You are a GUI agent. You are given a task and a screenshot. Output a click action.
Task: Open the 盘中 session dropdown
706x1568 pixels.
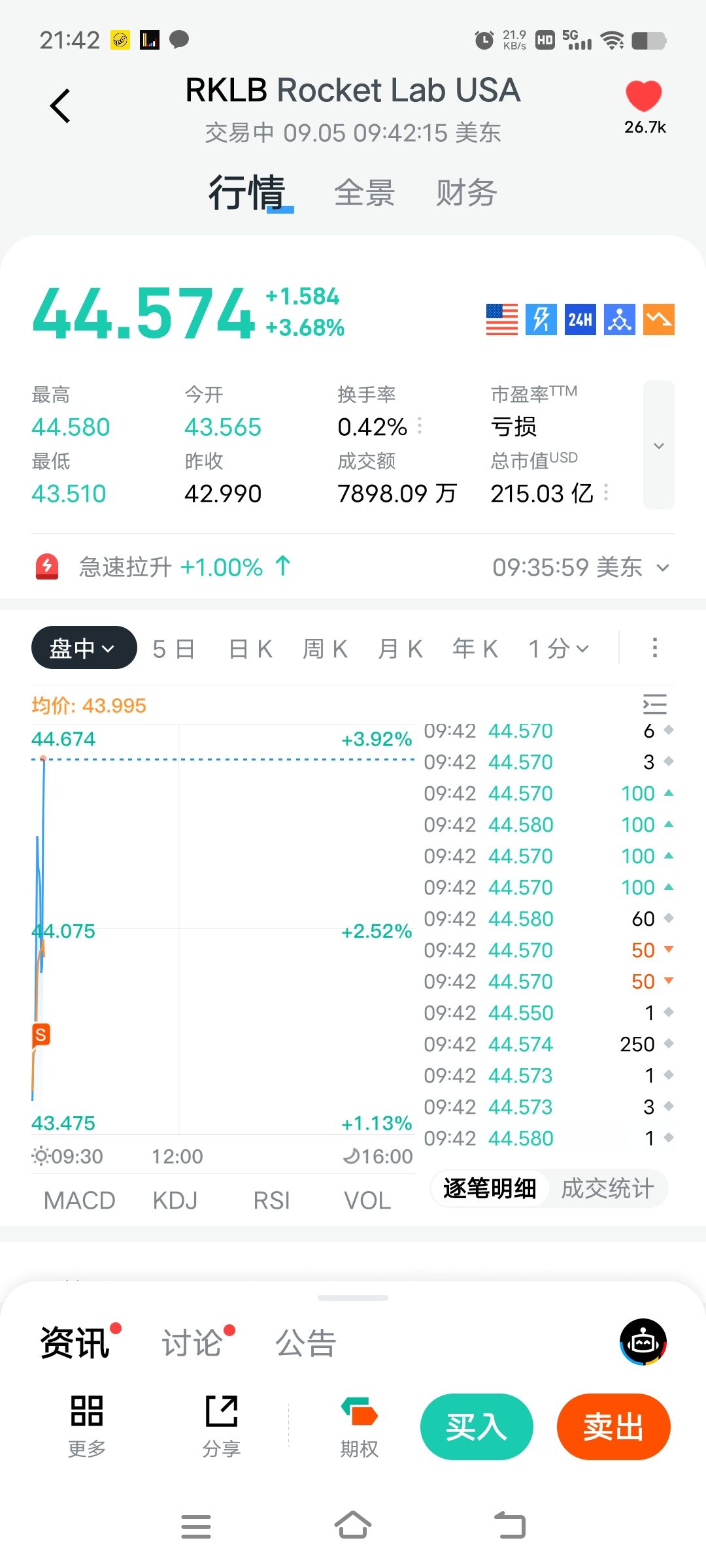tap(84, 648)
